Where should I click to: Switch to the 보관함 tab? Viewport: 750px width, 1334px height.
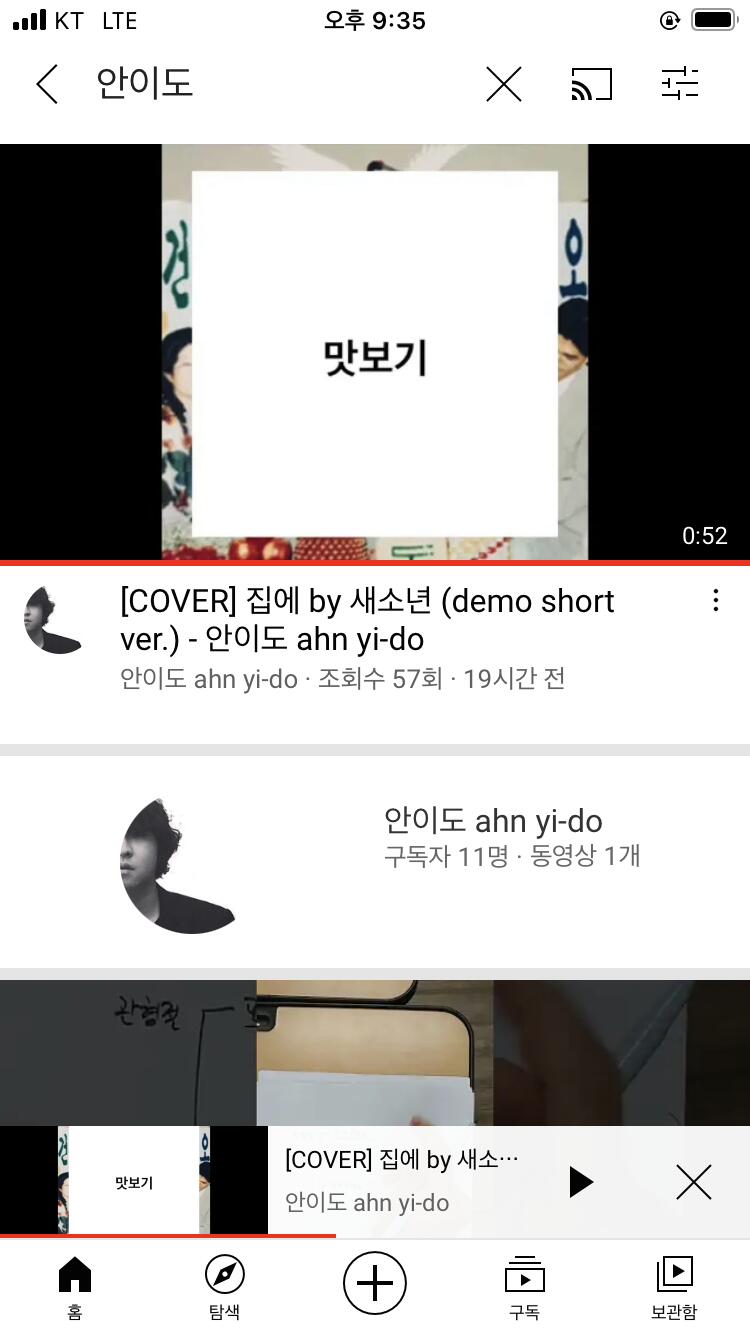(x=675, y=1288)
